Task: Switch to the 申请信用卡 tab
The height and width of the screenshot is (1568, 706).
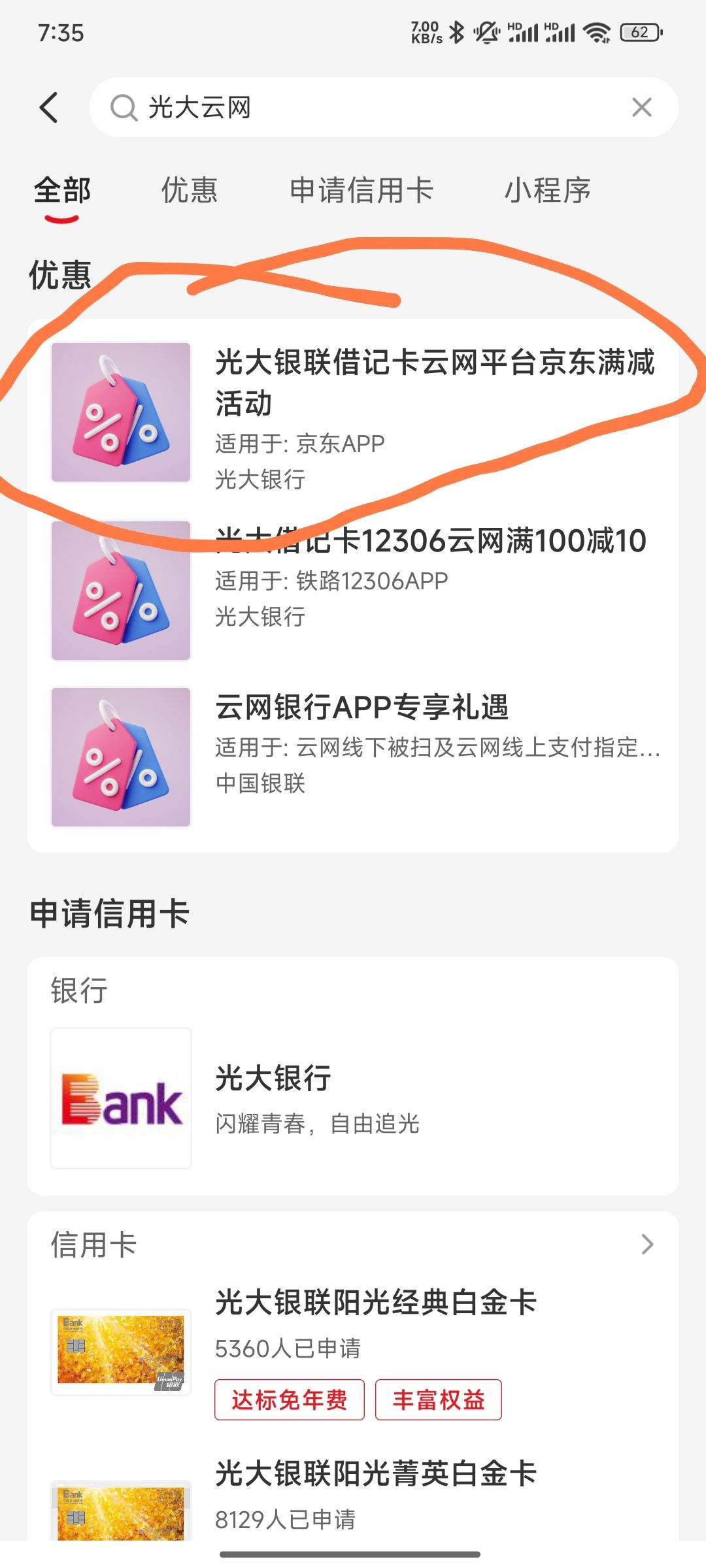Action: [x=361, y=191]
